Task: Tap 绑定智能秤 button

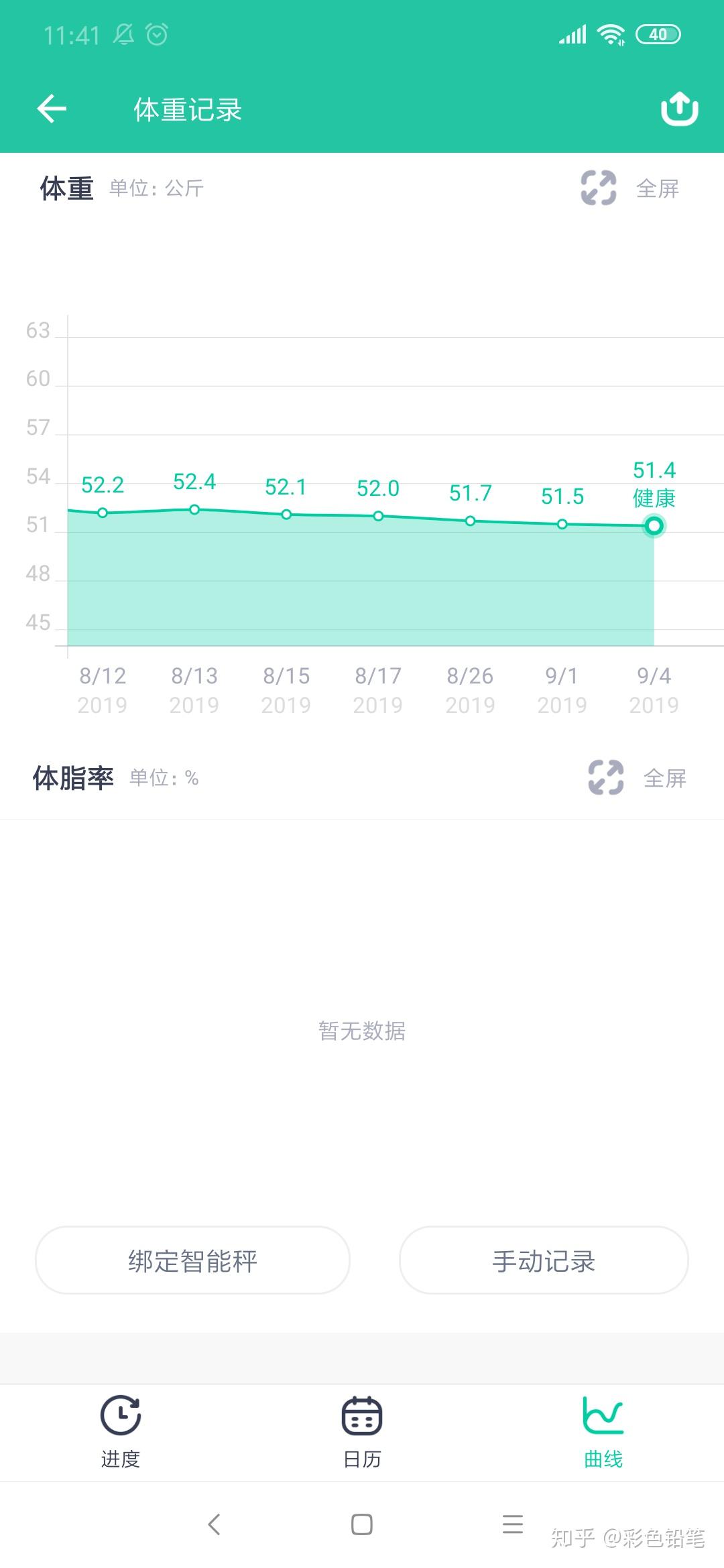Action: click(192, 1260)
